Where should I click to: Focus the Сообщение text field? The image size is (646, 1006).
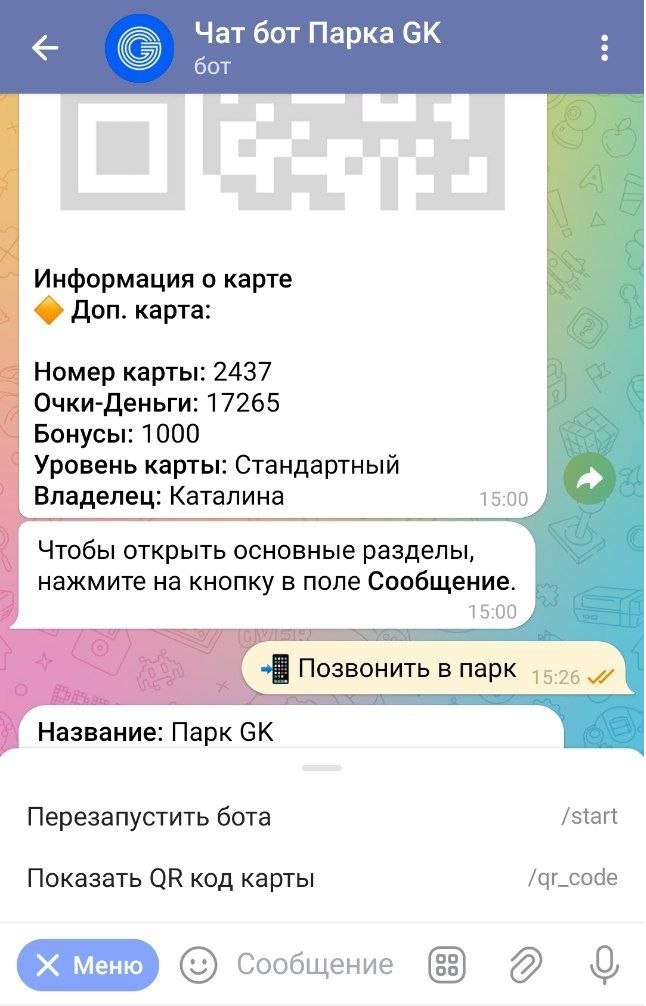click(315, 965)
